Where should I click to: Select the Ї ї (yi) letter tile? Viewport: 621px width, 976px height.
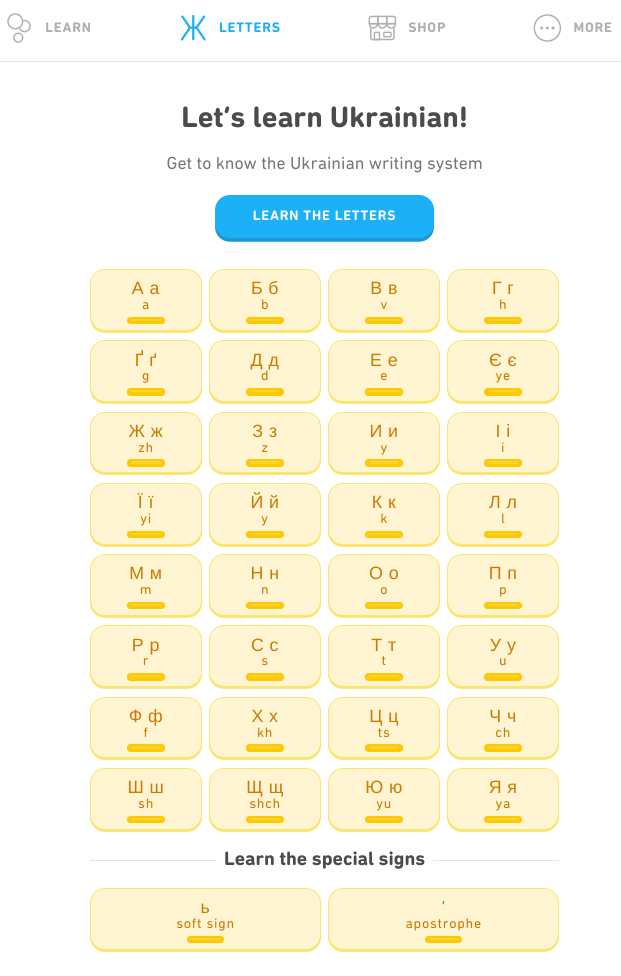click(x=146, y=514)
